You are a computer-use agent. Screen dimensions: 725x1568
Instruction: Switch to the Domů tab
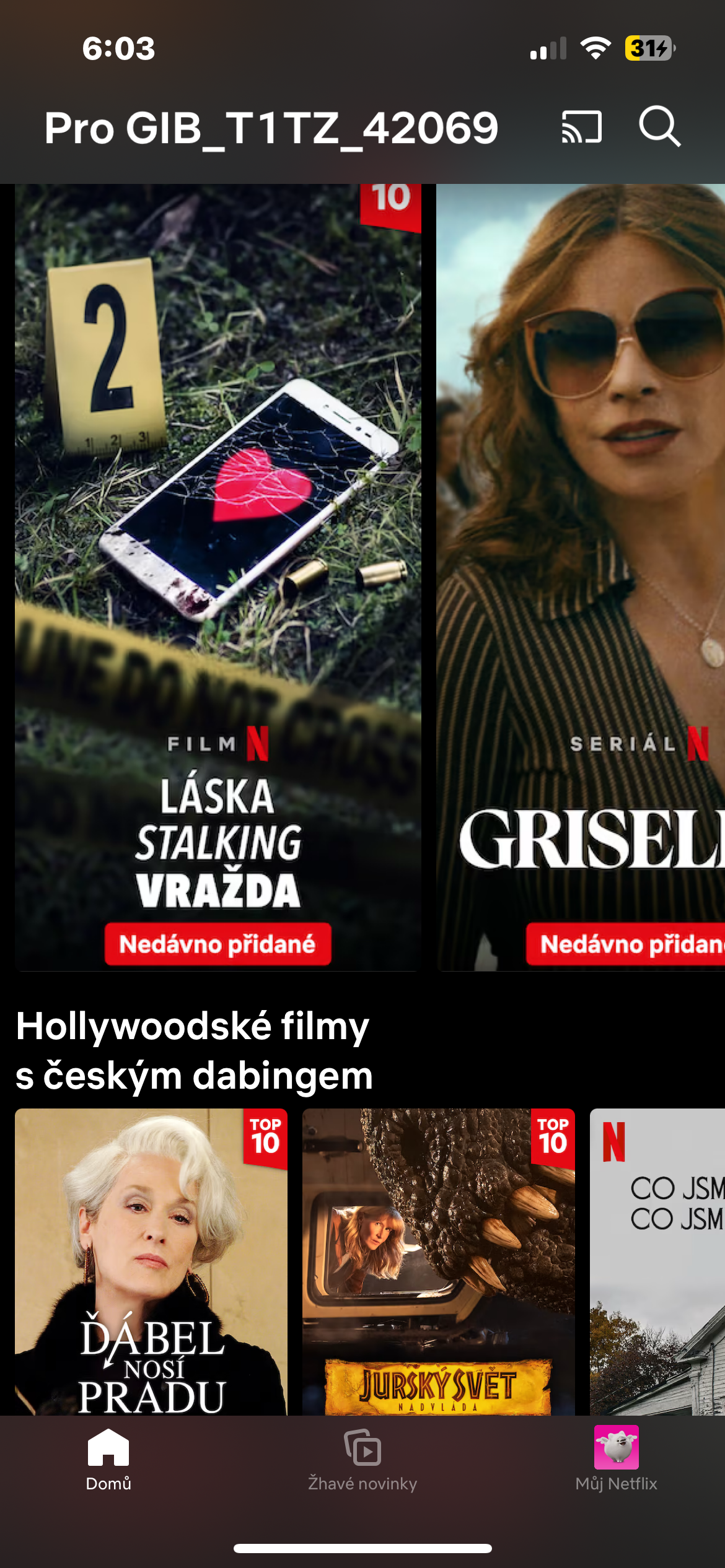tap(108, 1459)
